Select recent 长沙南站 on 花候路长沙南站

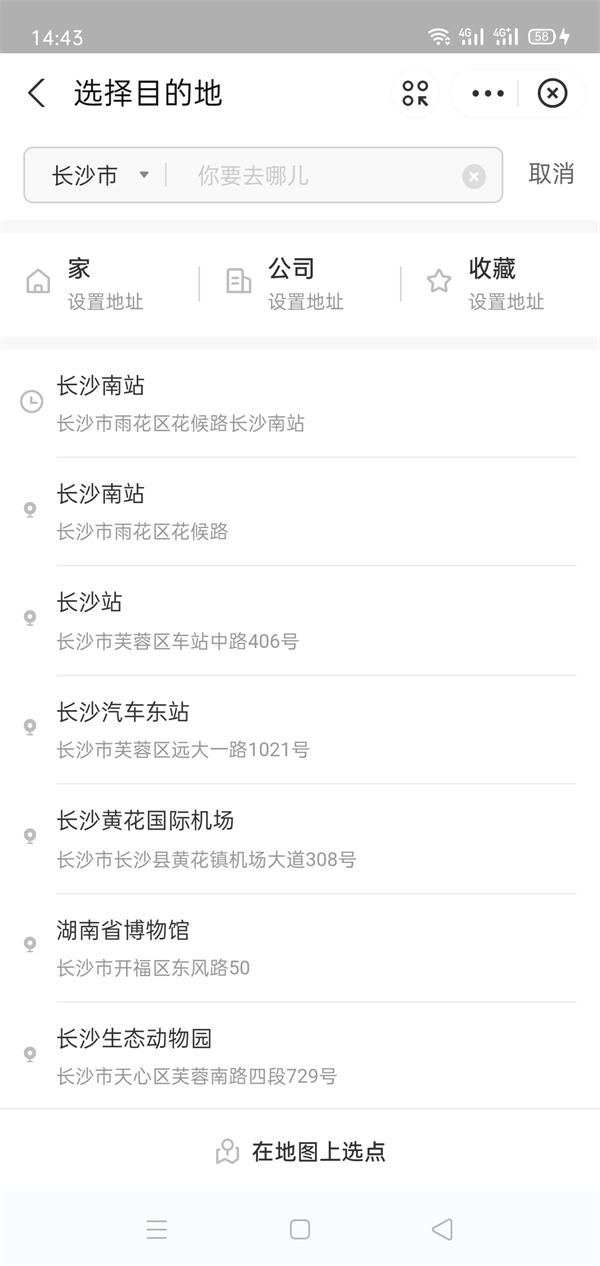click(300, 403)
